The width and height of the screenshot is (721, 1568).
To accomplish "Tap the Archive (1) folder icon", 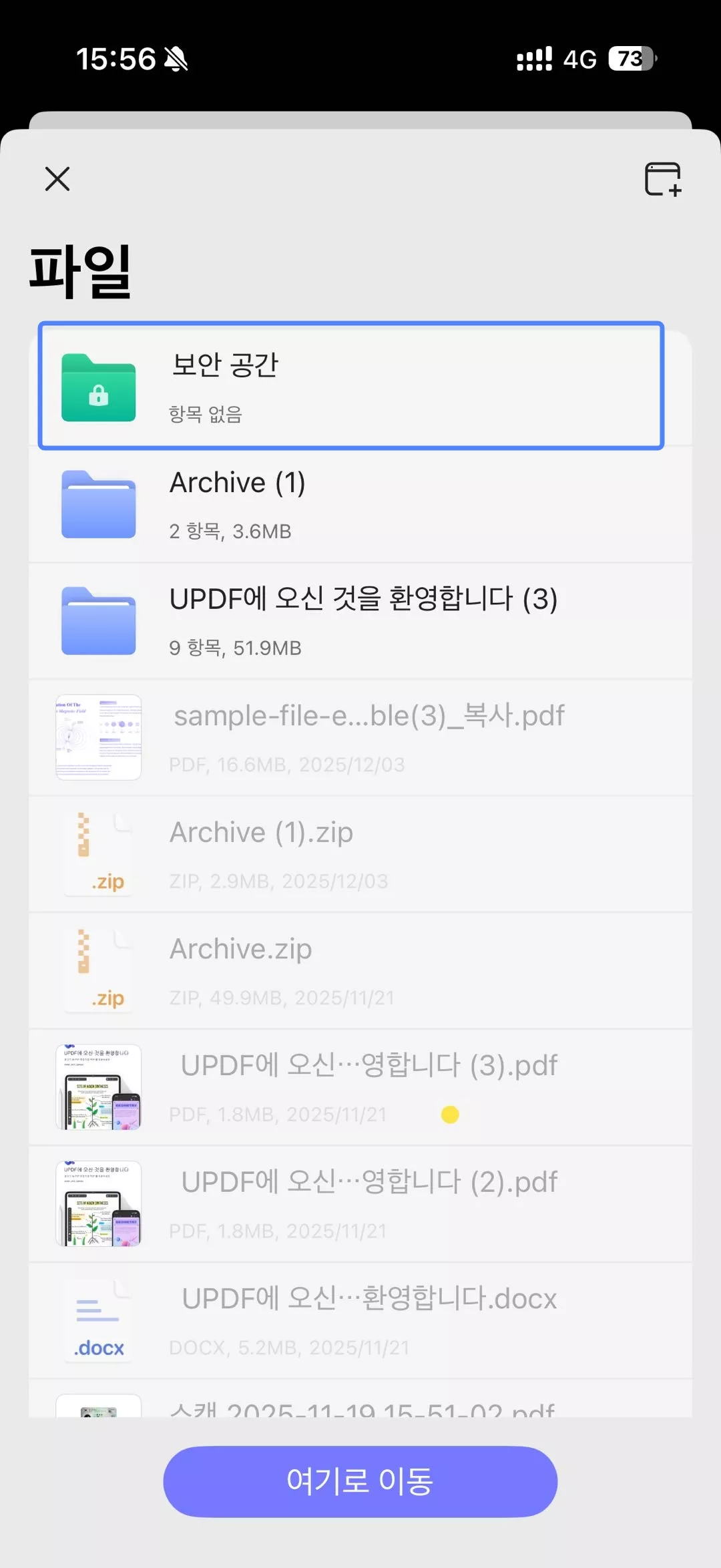I will [x=98, y=504].
